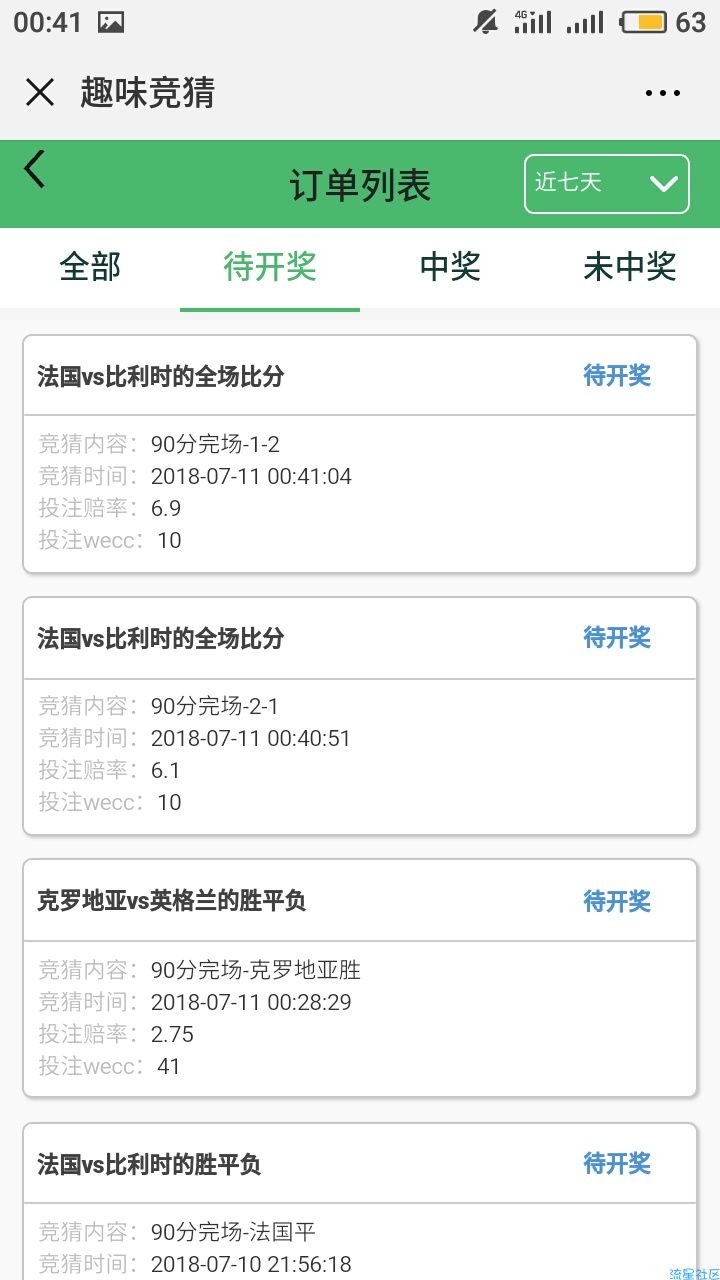
Task: Open the 法国vs比利时的胜平负 order card
Action: 360,1201
